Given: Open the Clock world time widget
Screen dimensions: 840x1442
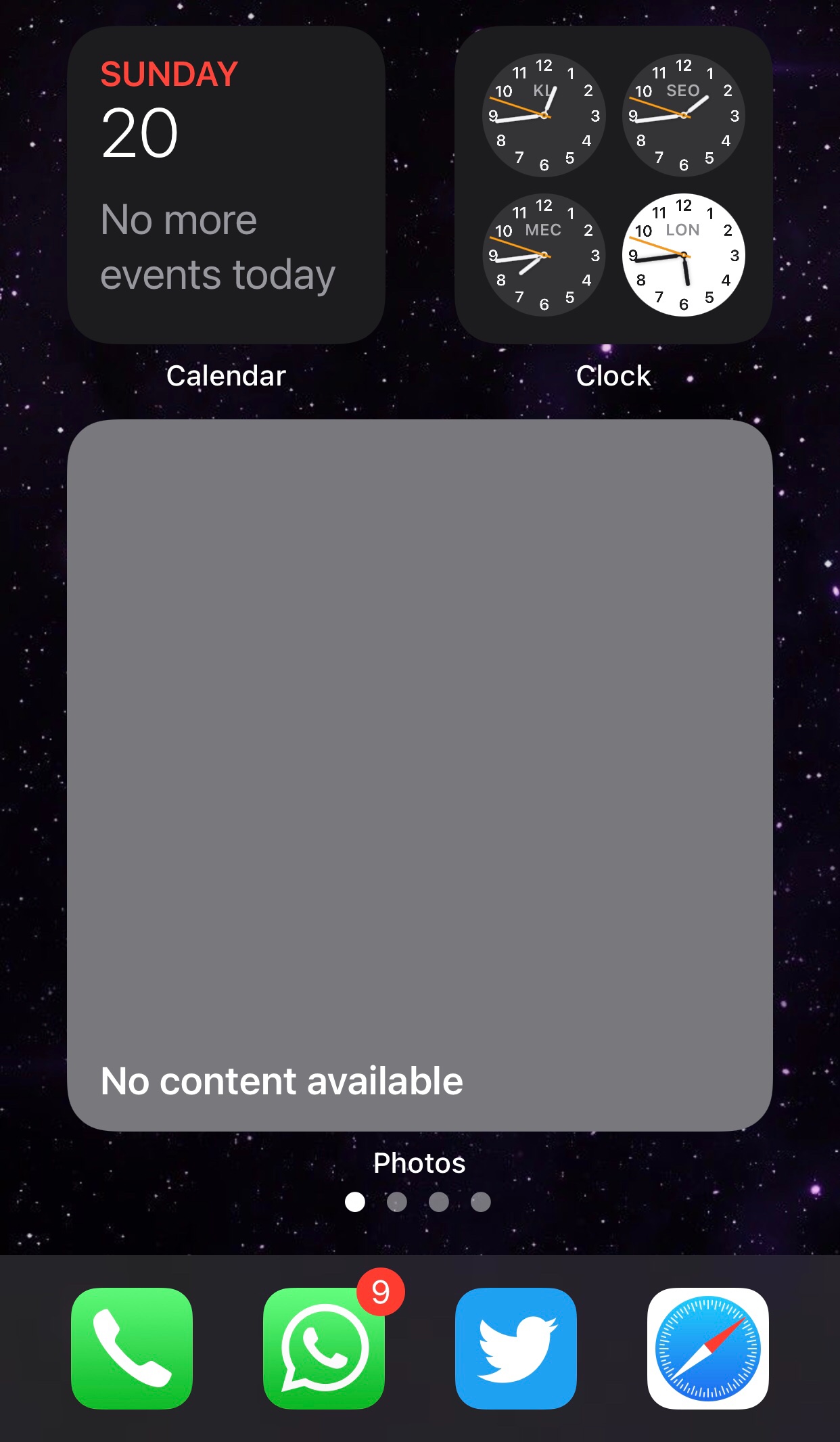Looking at the screenshot, I should tap(613, 185).
